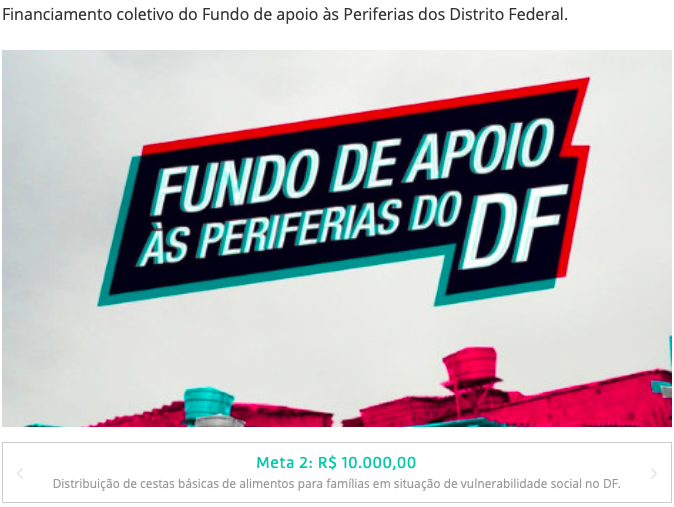This screenshot has width=674, height=507.
Task: Go to the previous goal in carousel
Action: click(x=20, y=473)
